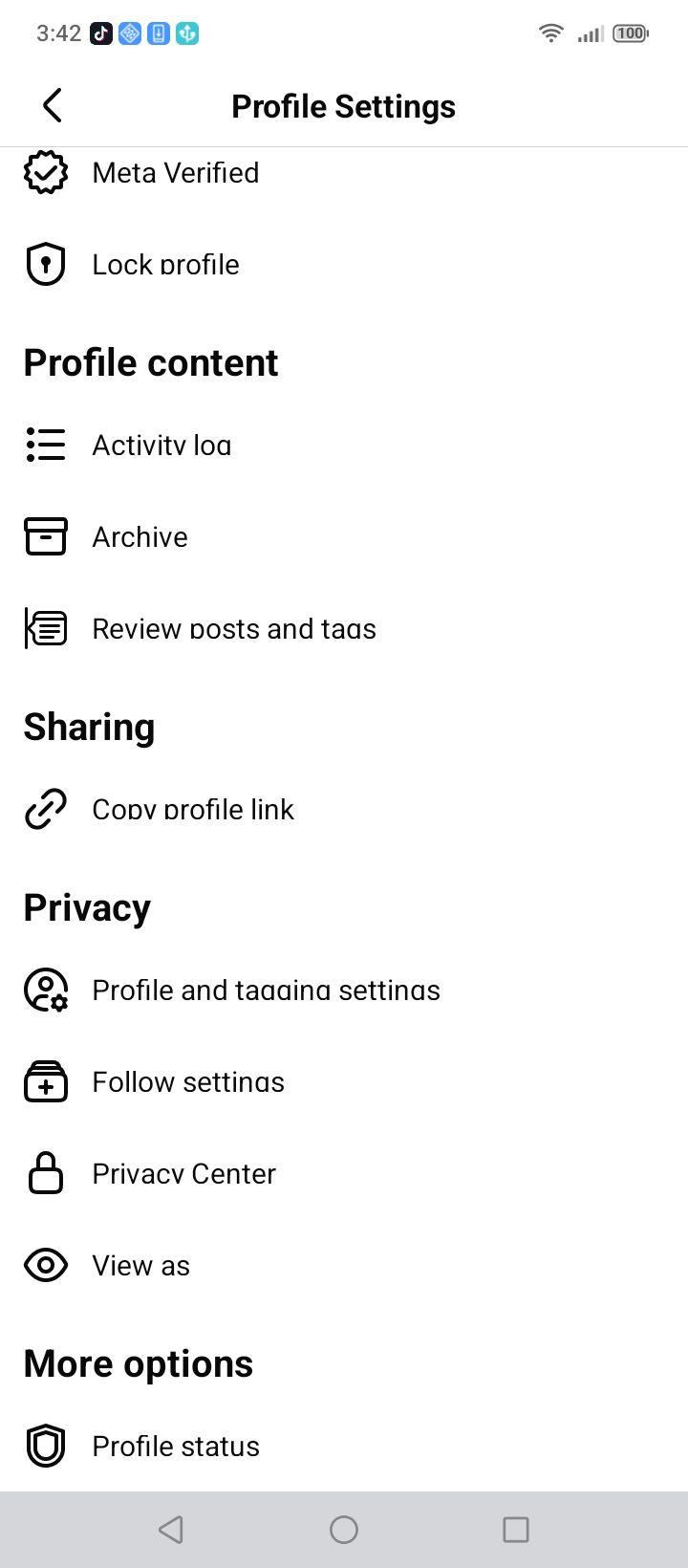
Task: Copy profile link
Action: click(x=344, y=810)
